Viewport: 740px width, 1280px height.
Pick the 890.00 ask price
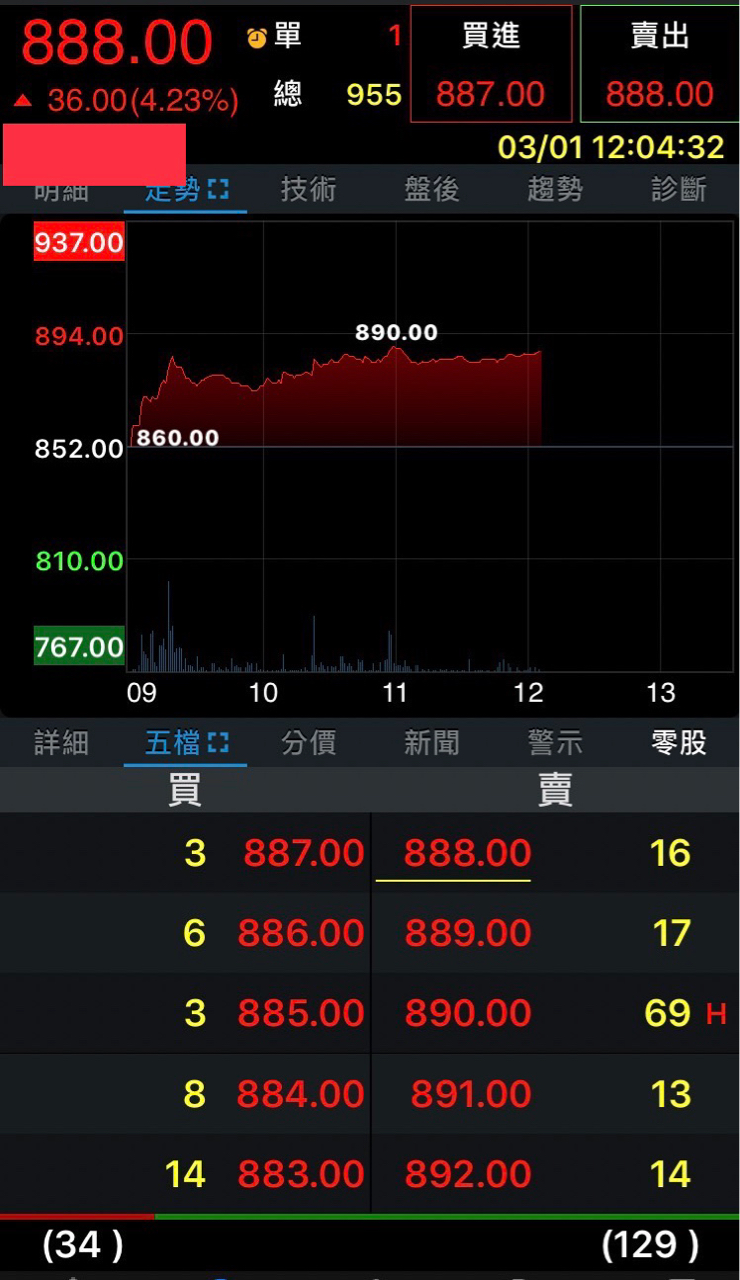pos(467,1013)
